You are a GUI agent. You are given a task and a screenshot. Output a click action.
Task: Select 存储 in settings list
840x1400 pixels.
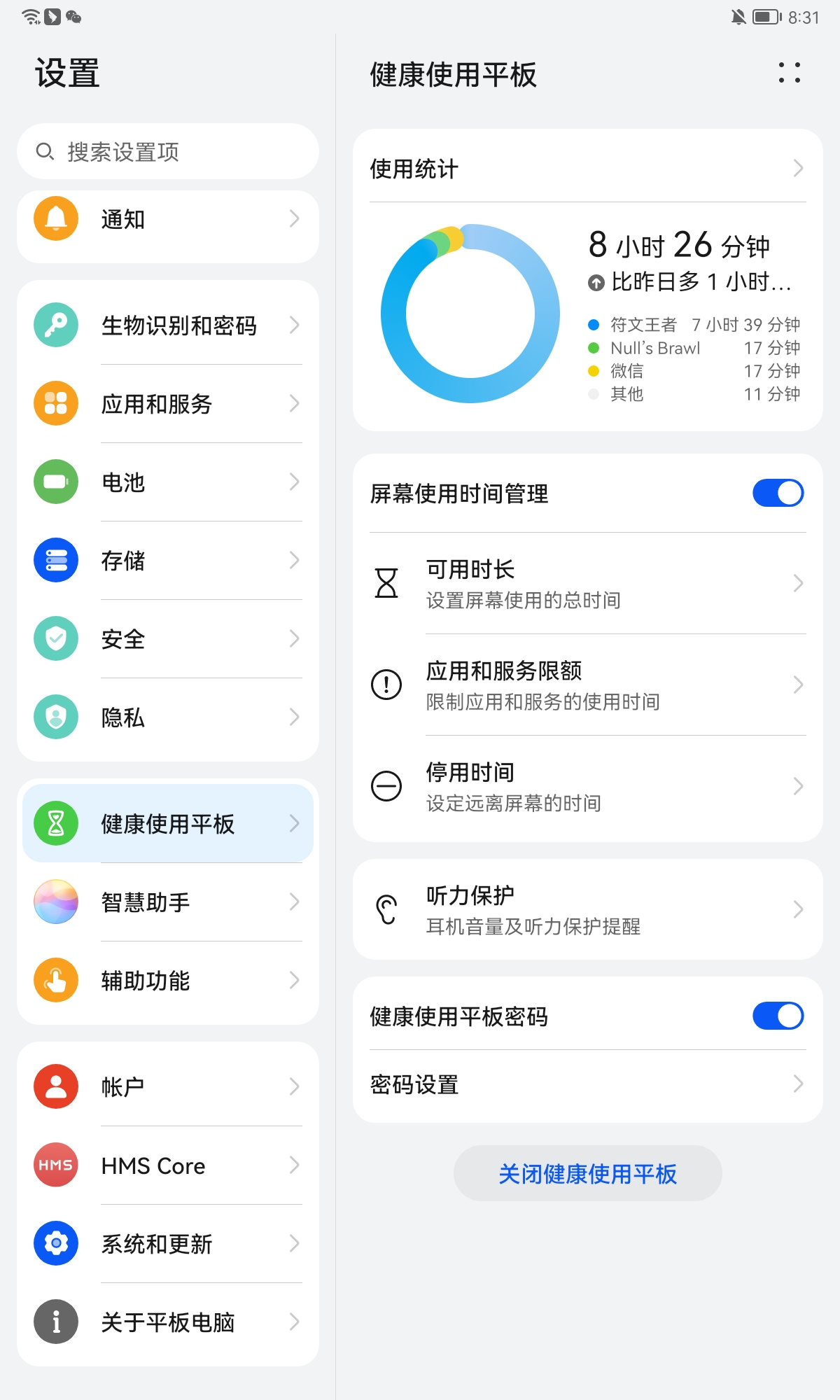(x=168, y=560)
